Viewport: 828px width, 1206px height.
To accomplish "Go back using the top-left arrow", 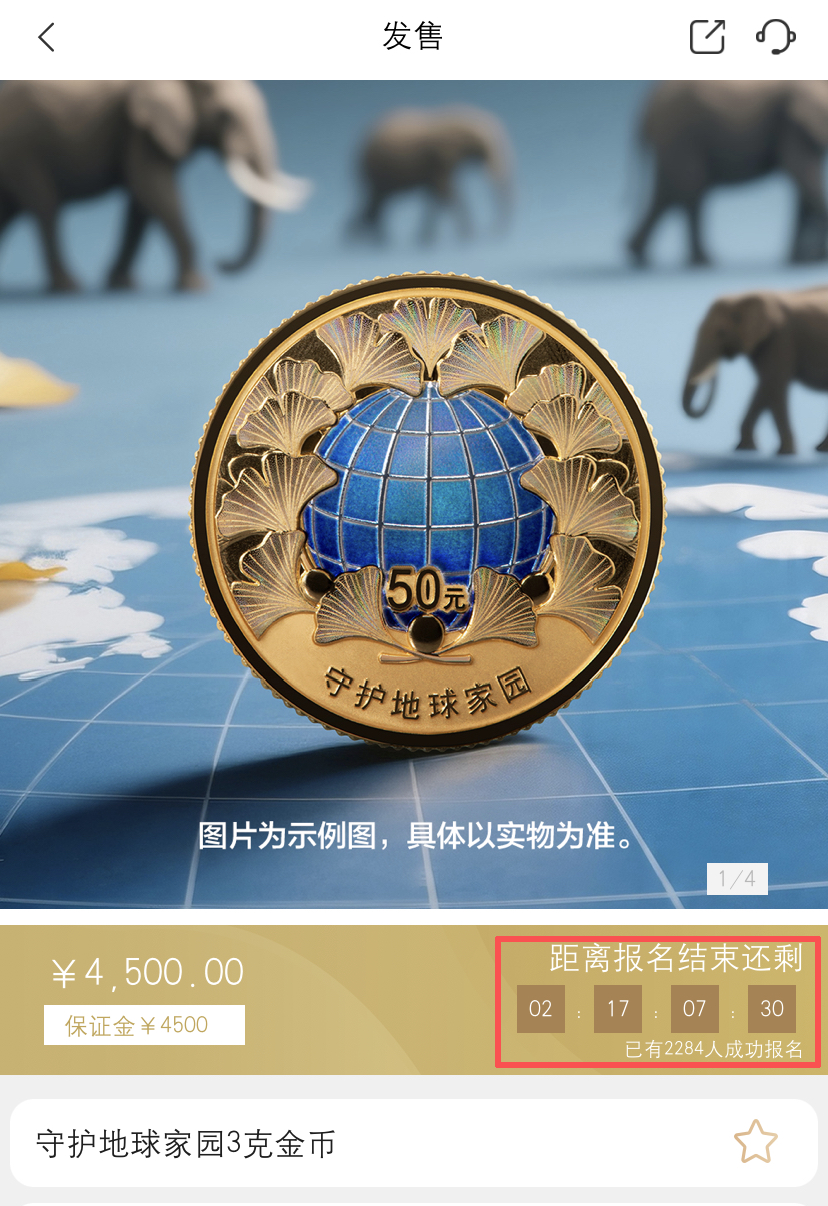I will 46,38.
